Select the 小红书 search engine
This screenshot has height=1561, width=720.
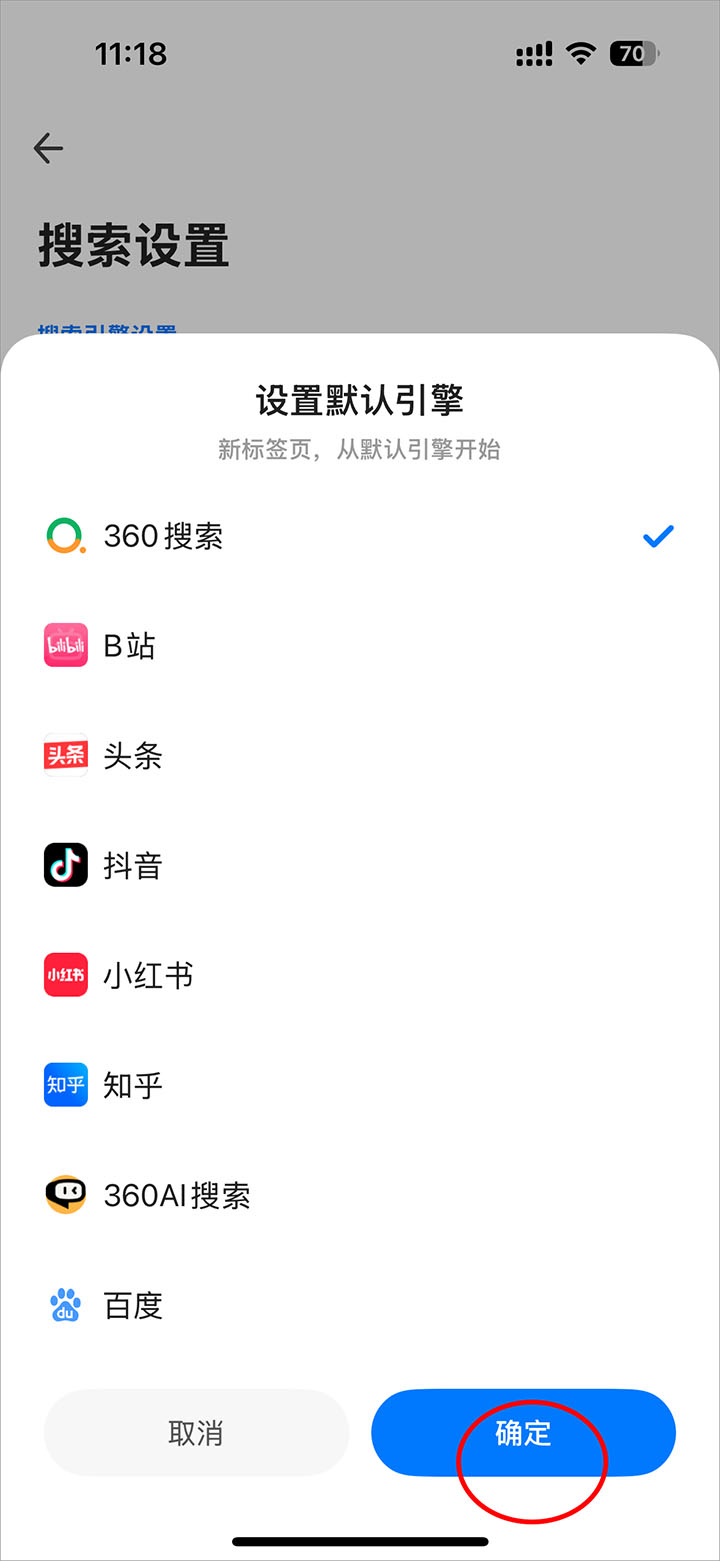coord(148,976)
